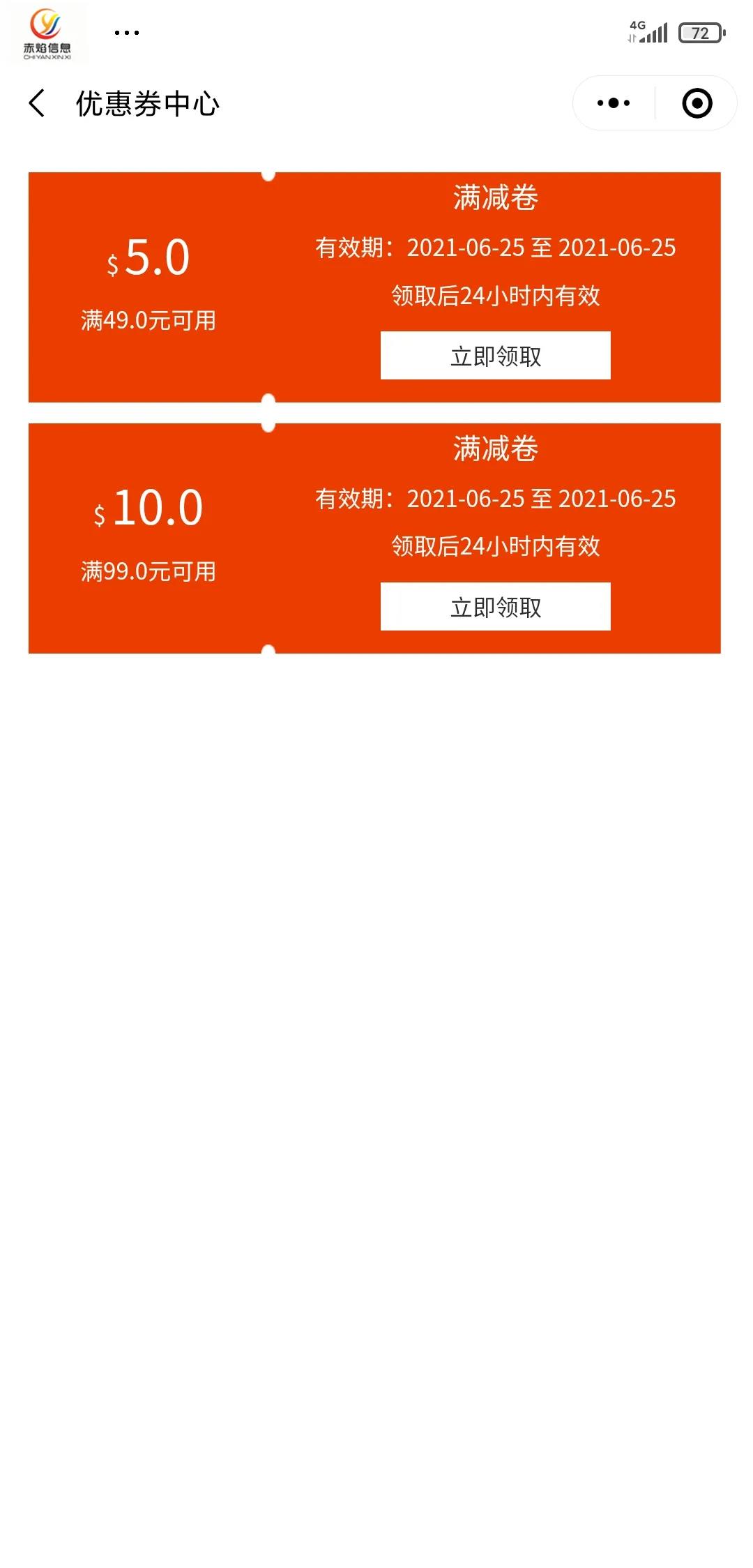The image size is (753, 1568).
Task: Go back from 优惠券中心
Action: [38, 103]
